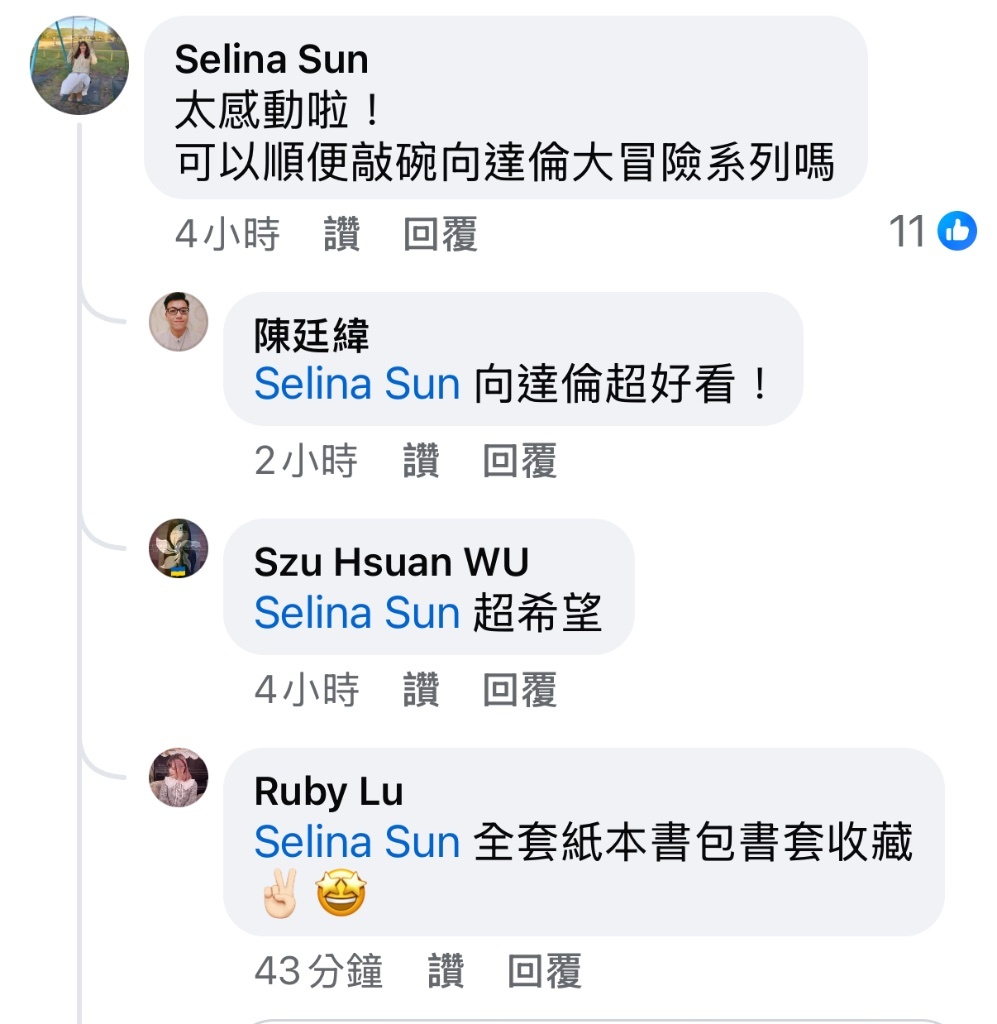Open 陳廷緯's profile name
Screen dimensions: 997x1024
[x=311, y=336]
